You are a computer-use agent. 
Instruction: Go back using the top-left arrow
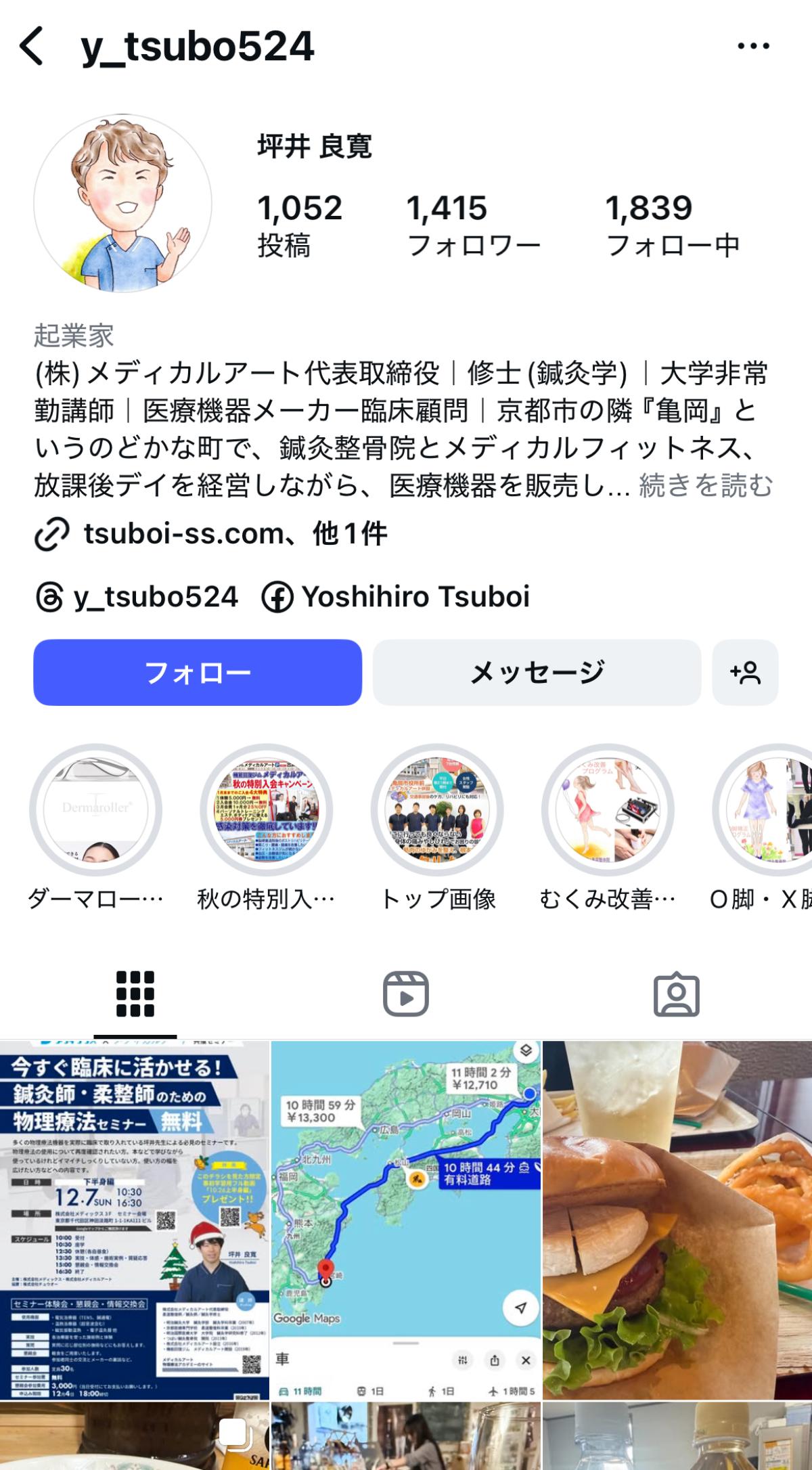click(32, 46)
